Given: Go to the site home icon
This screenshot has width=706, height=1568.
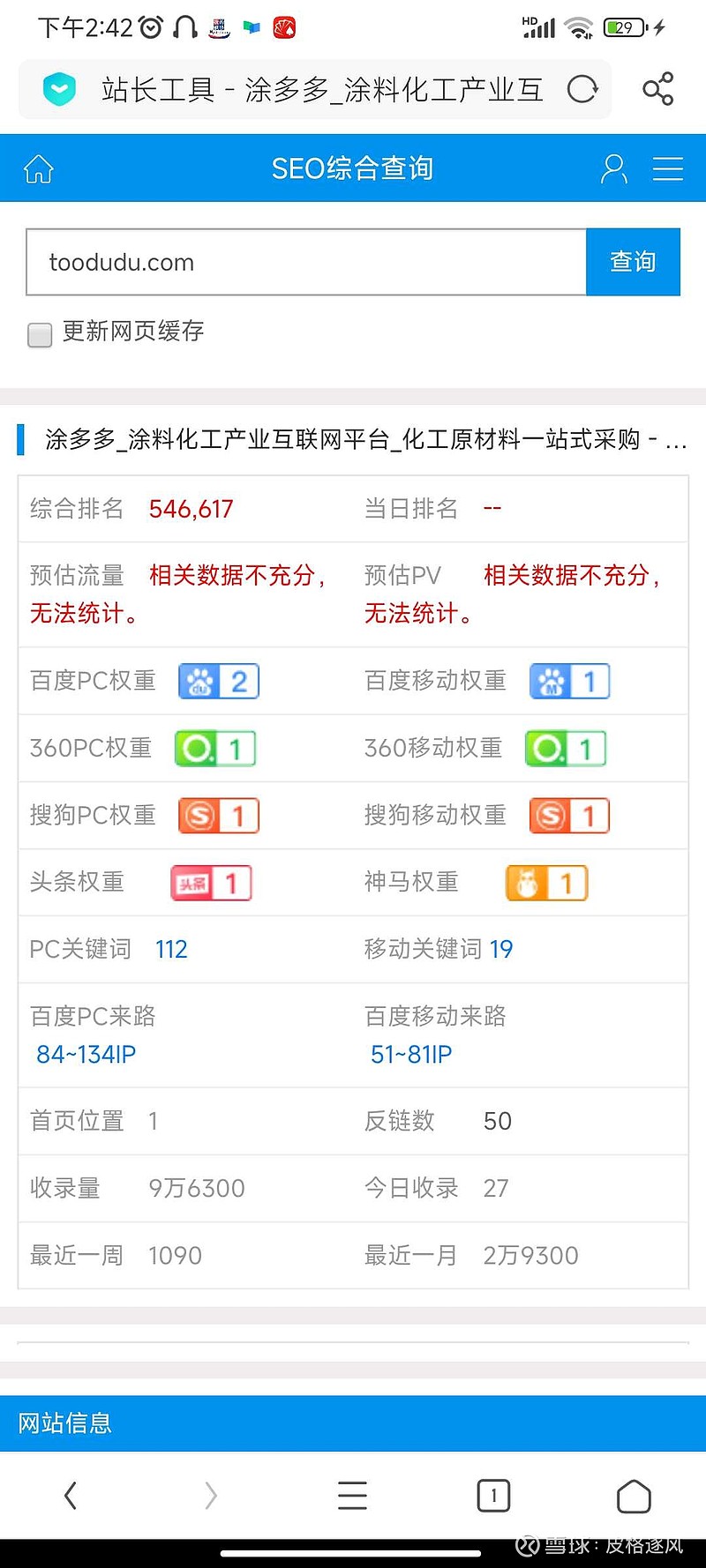Looking at the screenshot, I should [x=39, y=168].
